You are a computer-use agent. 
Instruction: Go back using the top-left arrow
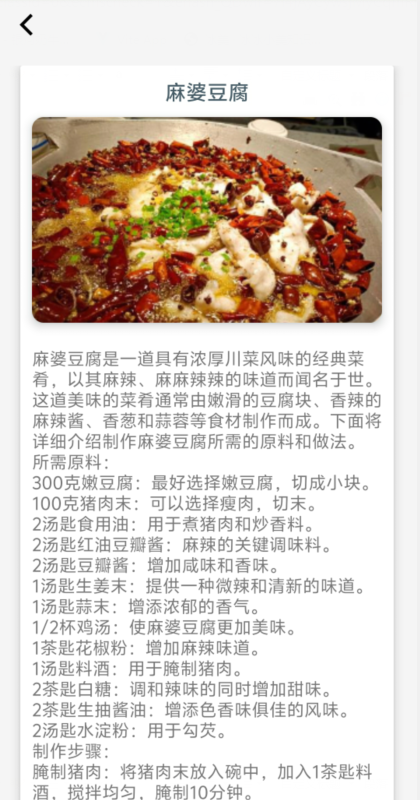[27, 24]
